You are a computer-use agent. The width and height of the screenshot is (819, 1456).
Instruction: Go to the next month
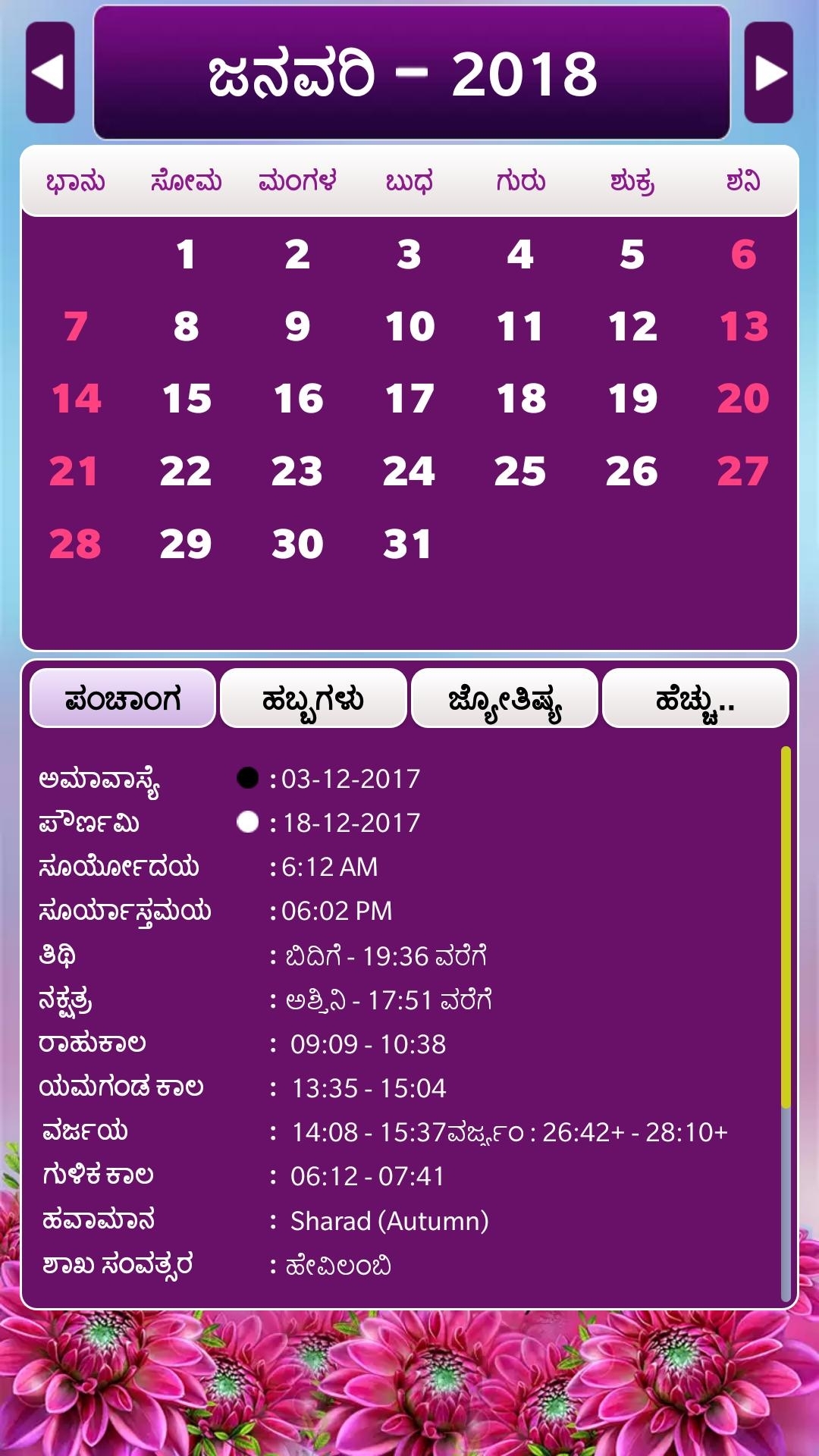pyautogui.click(x=769, y=73)
